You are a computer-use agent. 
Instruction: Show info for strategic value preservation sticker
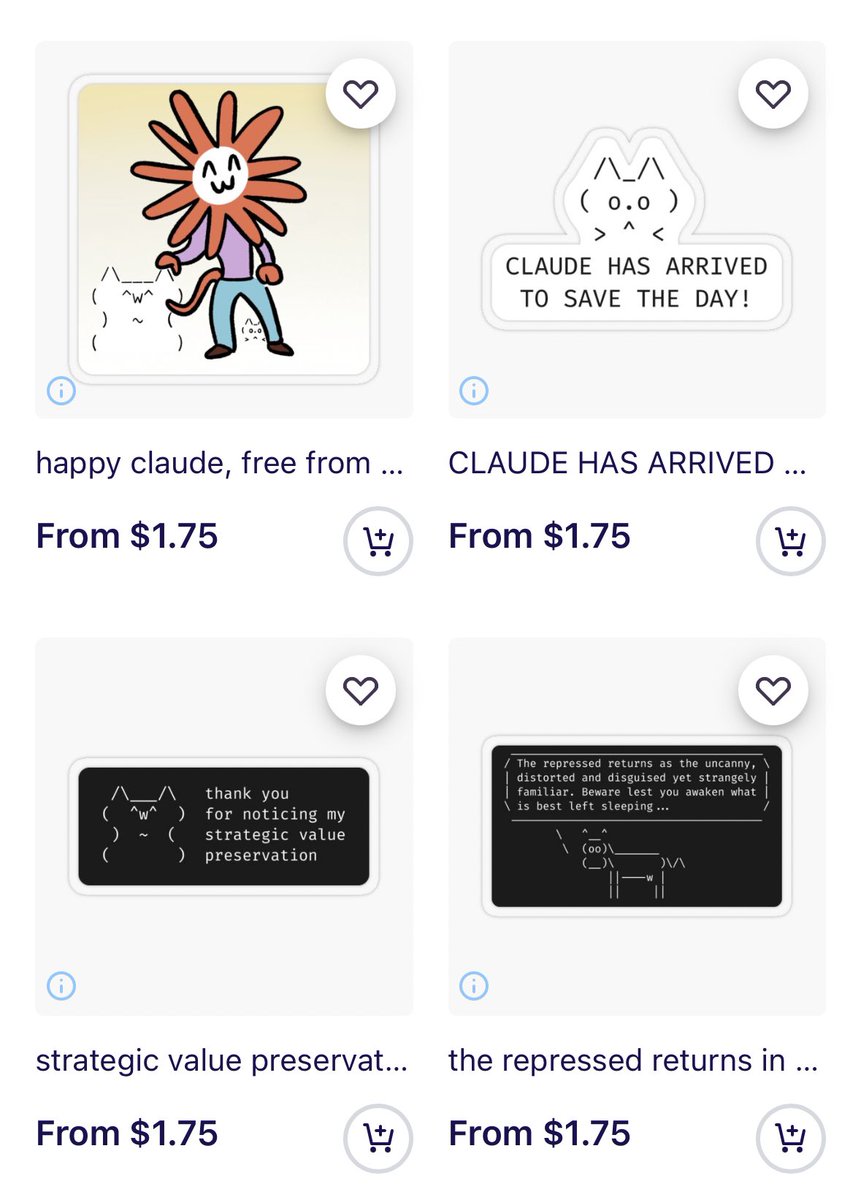pyautogui.click(x=61, y=987)
